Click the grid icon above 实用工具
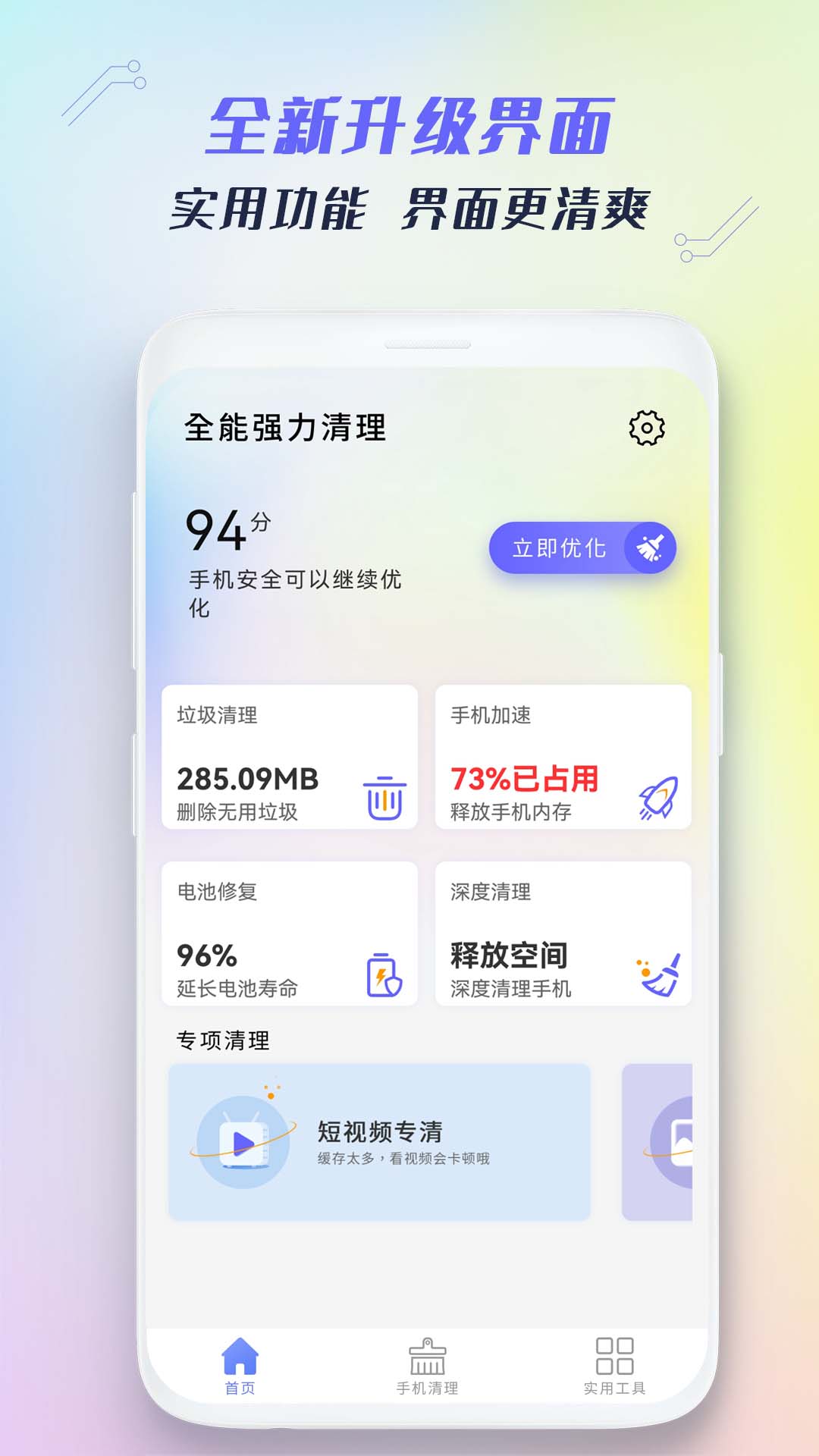Image resolution: width=819 pixels, height=1456 pixels. (614, 1357)
